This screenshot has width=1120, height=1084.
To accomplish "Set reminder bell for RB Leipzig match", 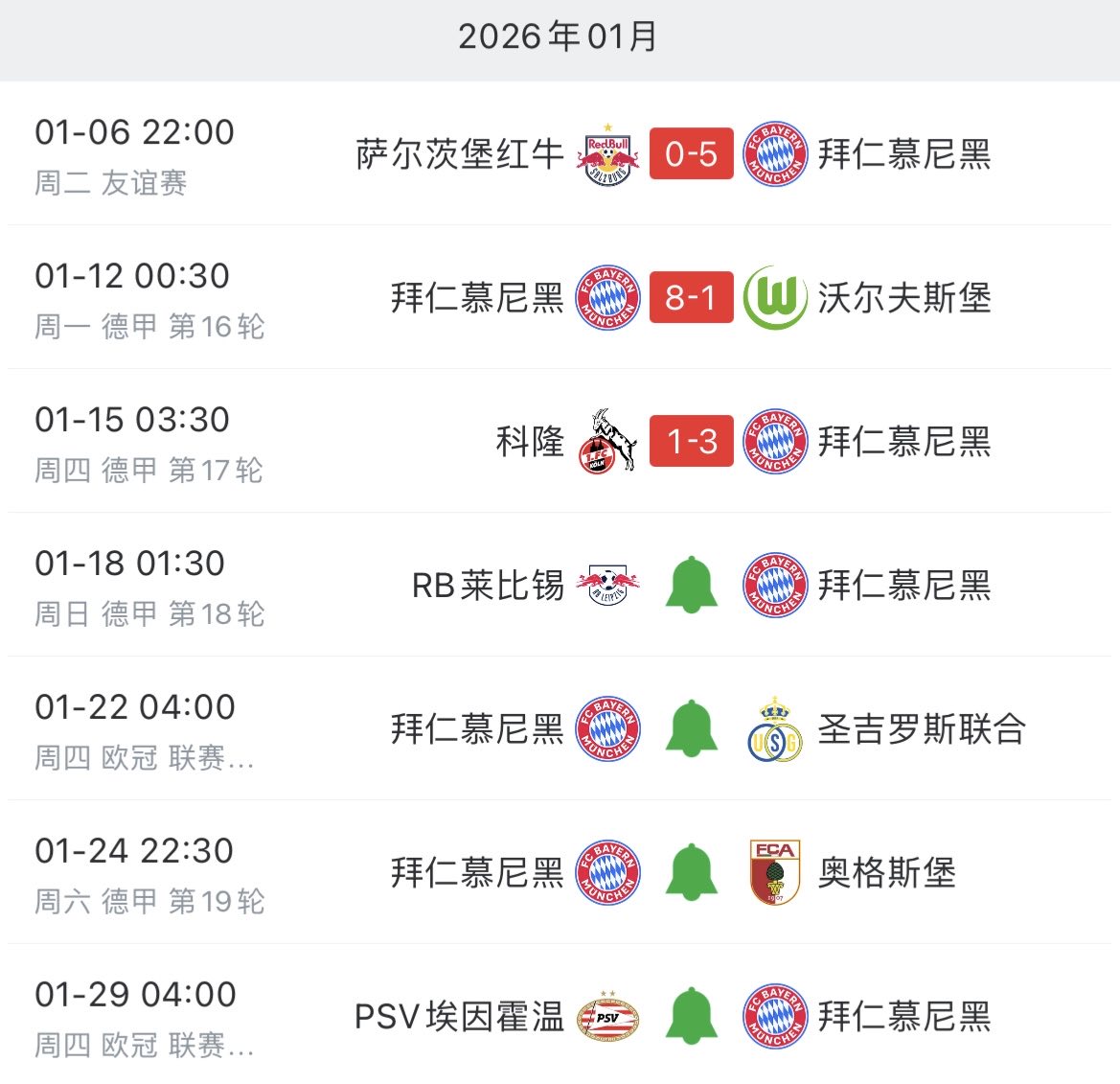I will tap(692, 585).
